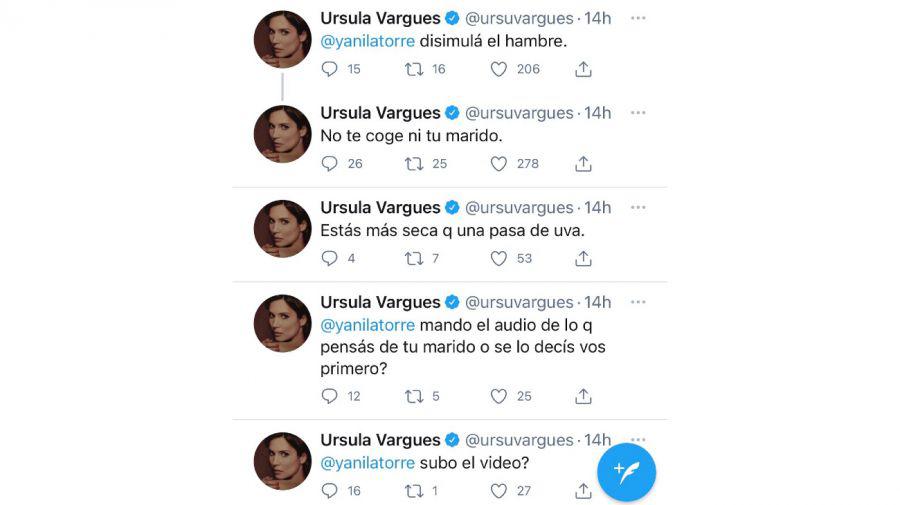Screen dimensions: 900x505
Task: Retweet the tweet "disimulá el hambre."
Action: (x=413, y=69)
